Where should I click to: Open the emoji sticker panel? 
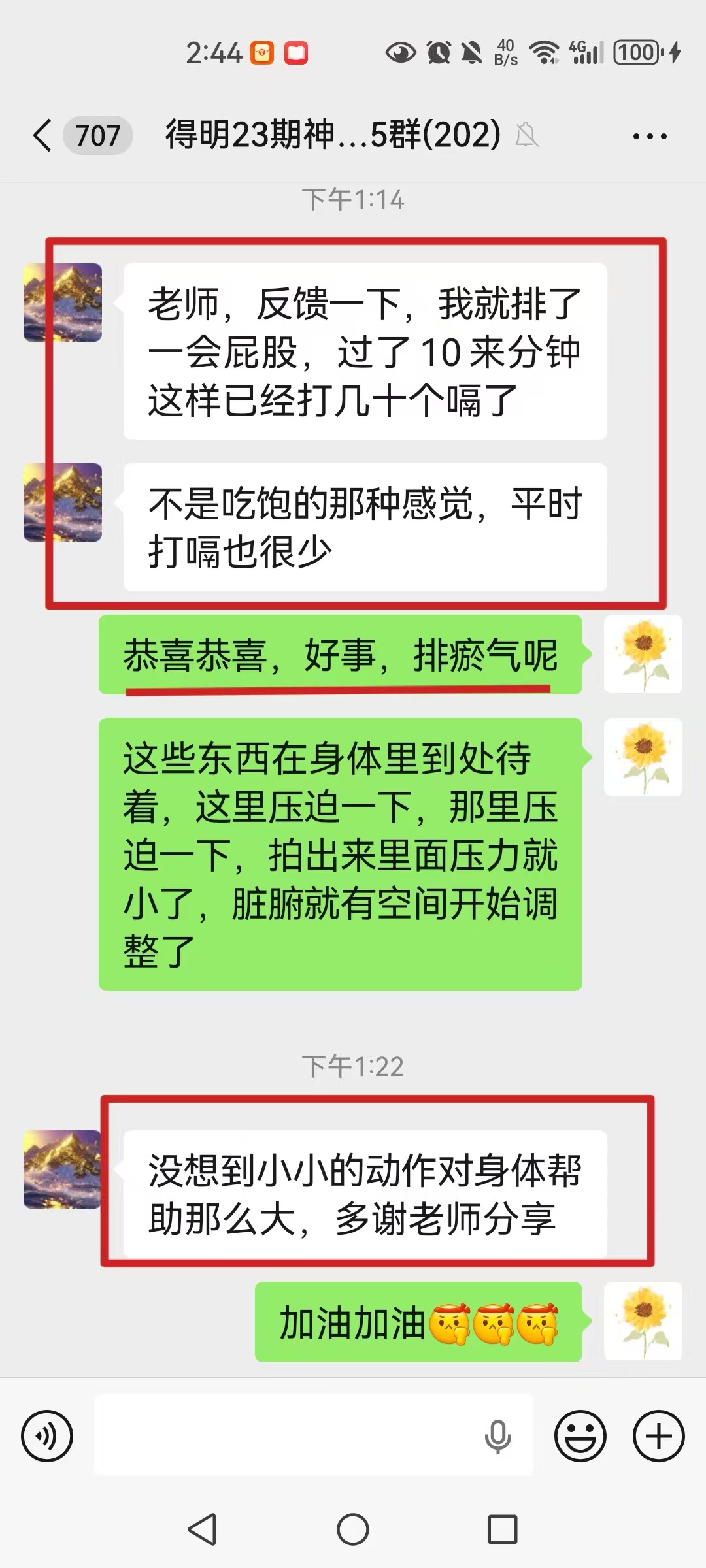point(580,1436)
